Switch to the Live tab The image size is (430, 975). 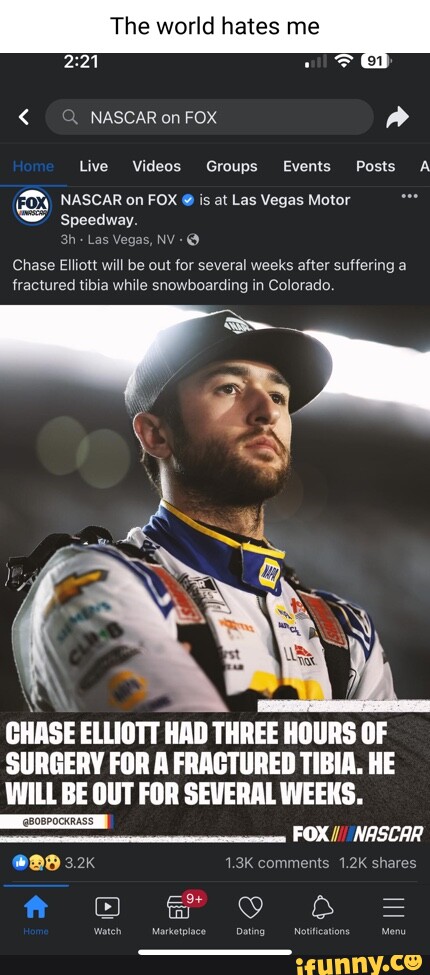pos(94,167)
